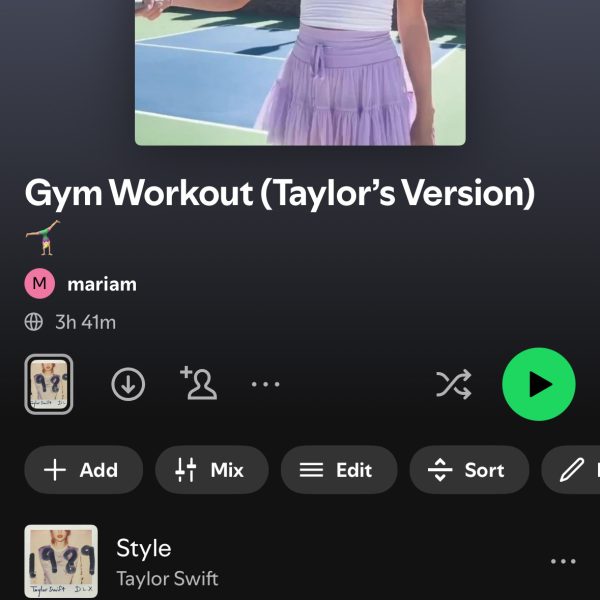Open options for the song Style

563,562
